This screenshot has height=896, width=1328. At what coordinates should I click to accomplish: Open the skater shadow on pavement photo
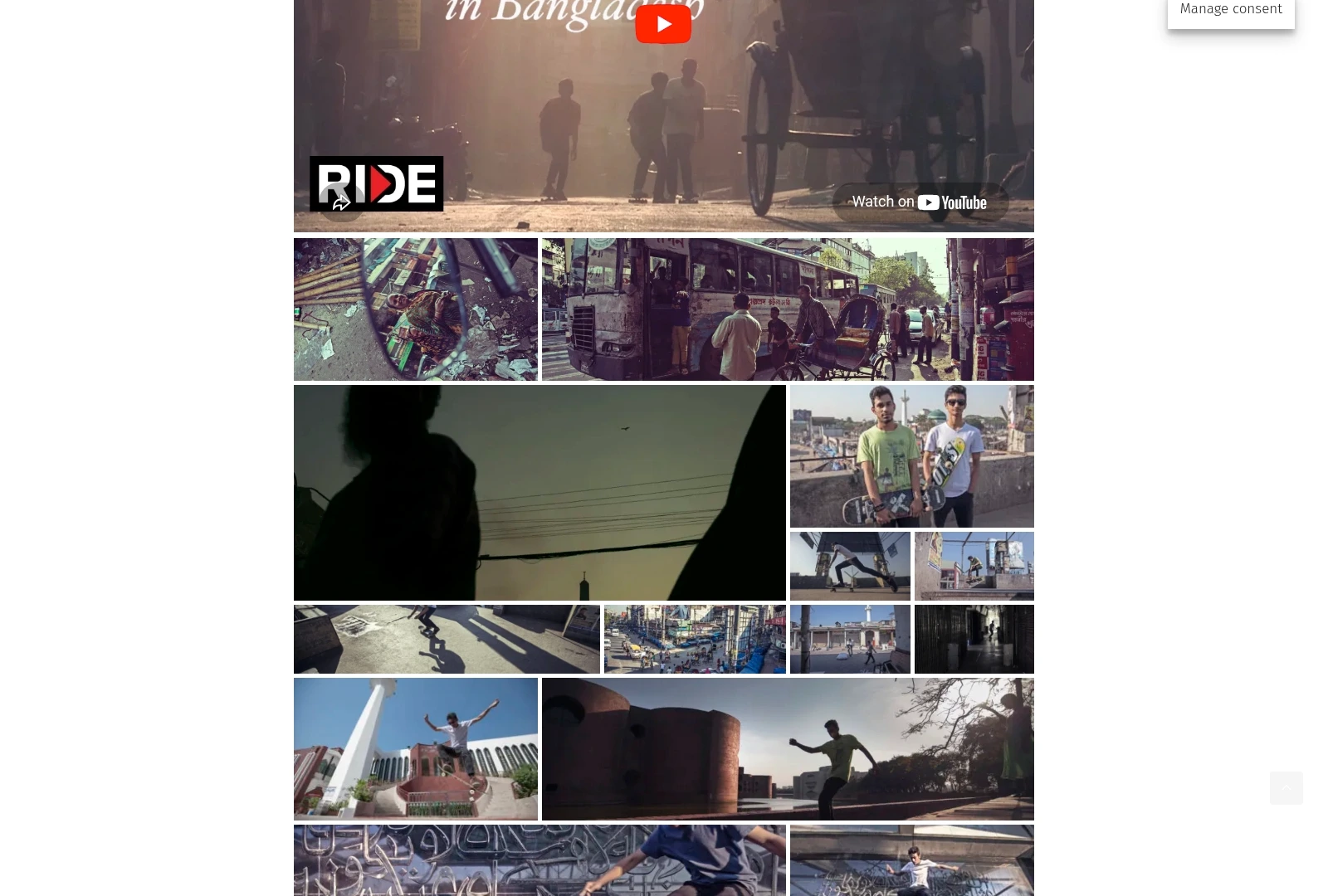click(x=447, y=639)
